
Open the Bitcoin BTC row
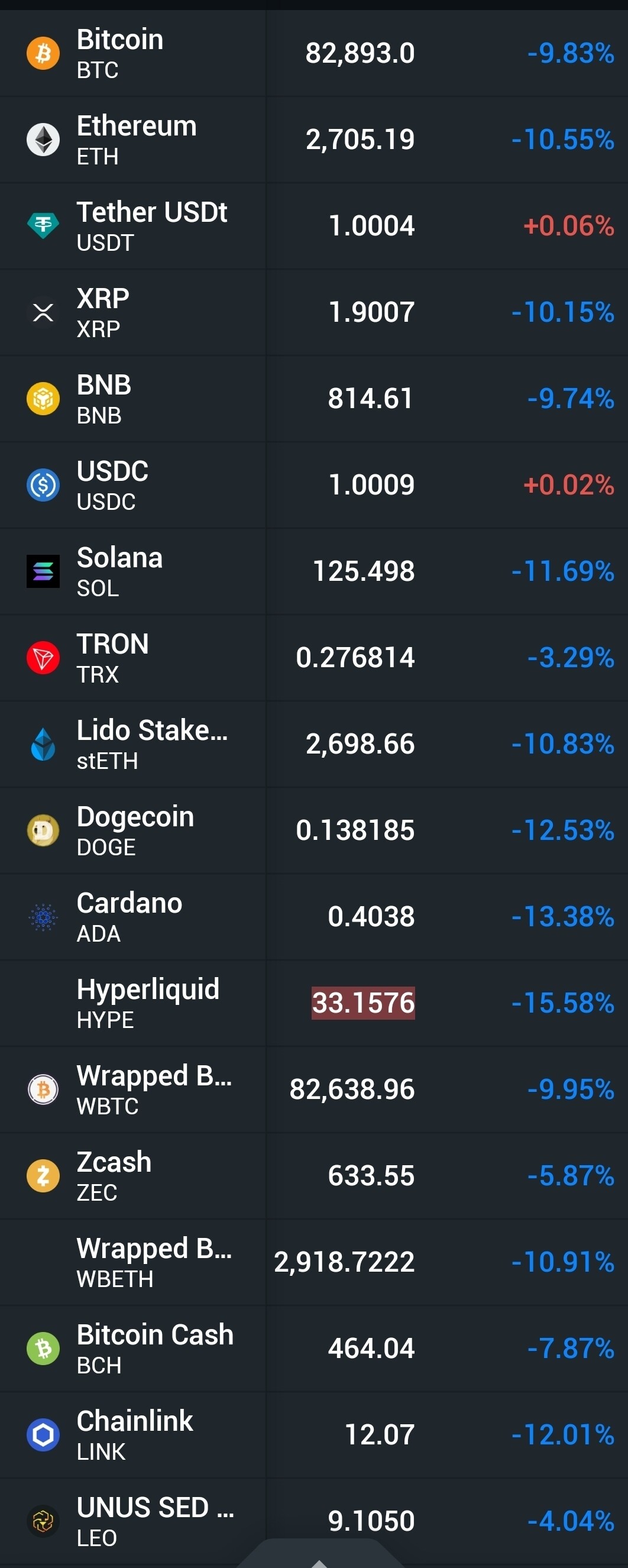tap(120, 54)
